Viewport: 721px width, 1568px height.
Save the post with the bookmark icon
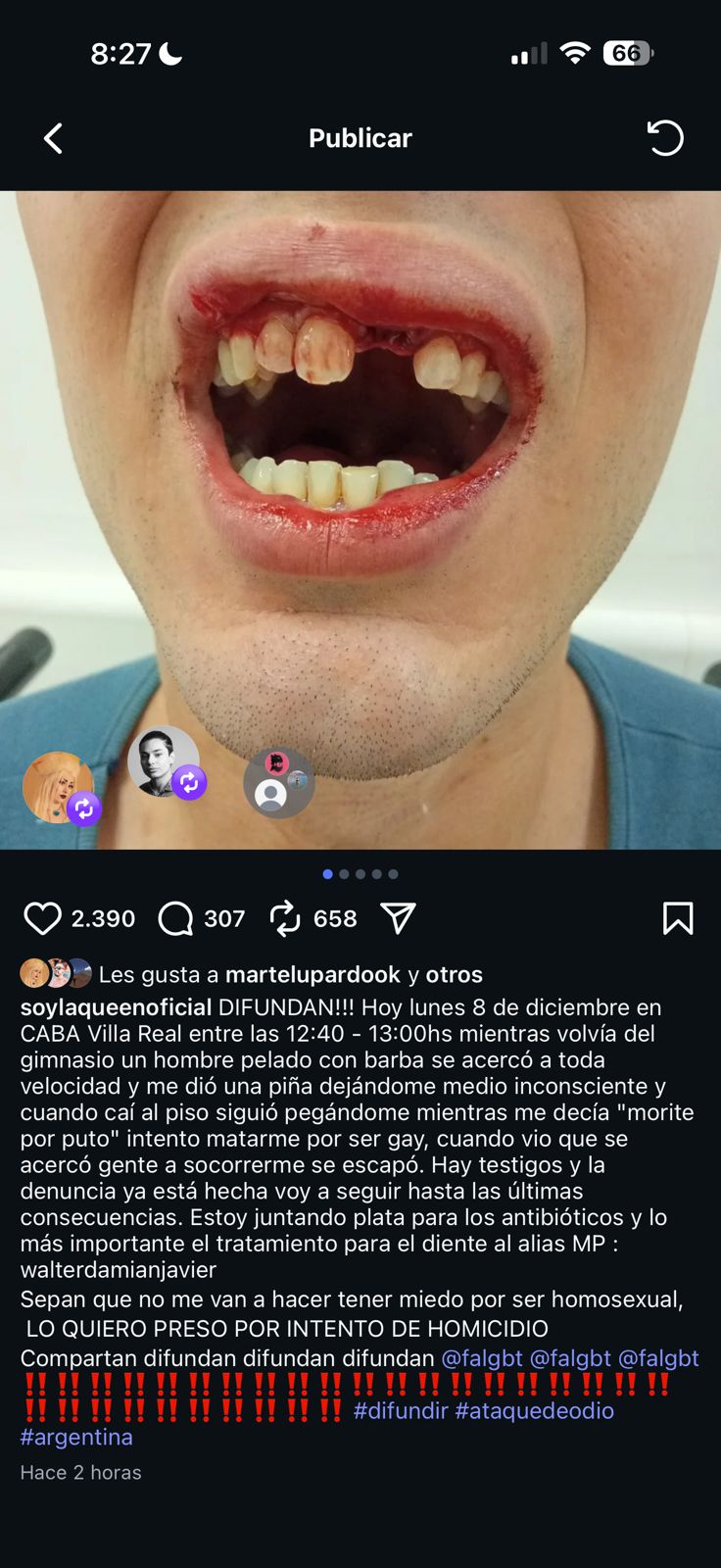pos(678,918)
